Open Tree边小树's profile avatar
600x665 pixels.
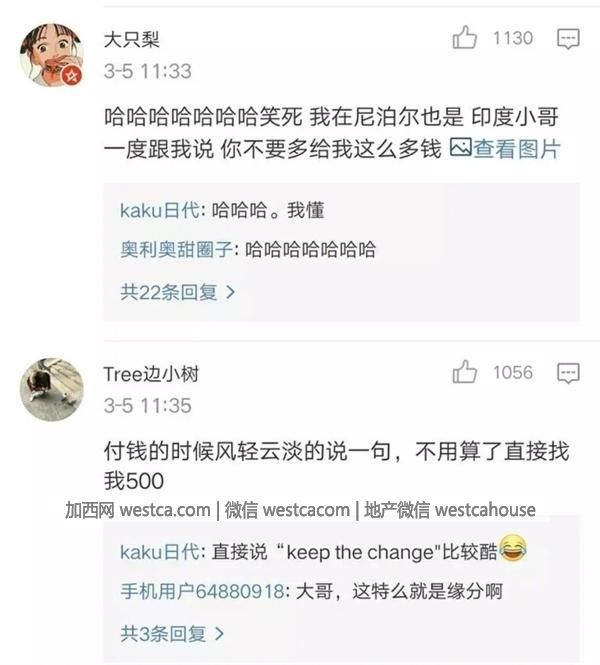click(51, 389)
